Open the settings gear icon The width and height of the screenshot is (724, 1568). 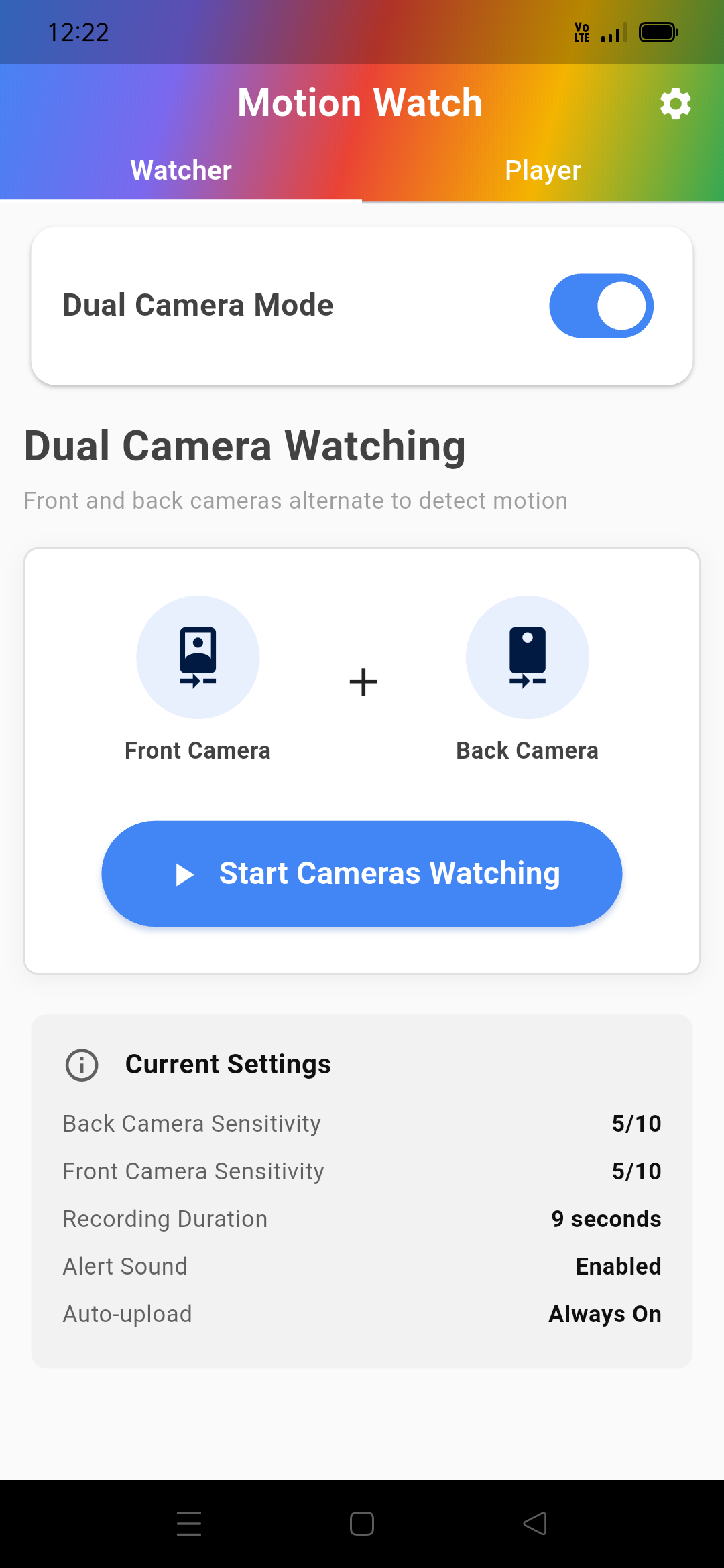click(x=675, y=104)
